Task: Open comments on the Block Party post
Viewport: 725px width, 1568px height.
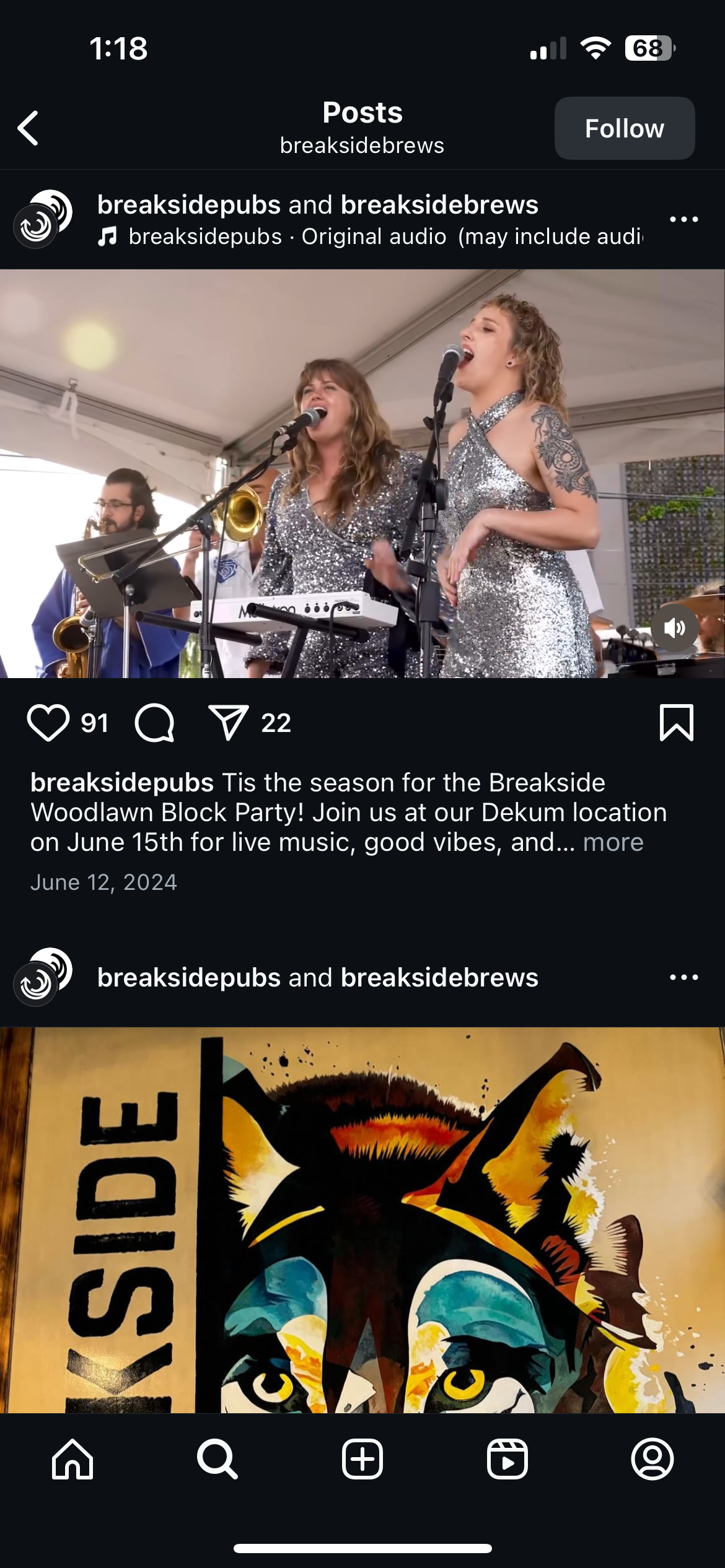Action: 154,723
